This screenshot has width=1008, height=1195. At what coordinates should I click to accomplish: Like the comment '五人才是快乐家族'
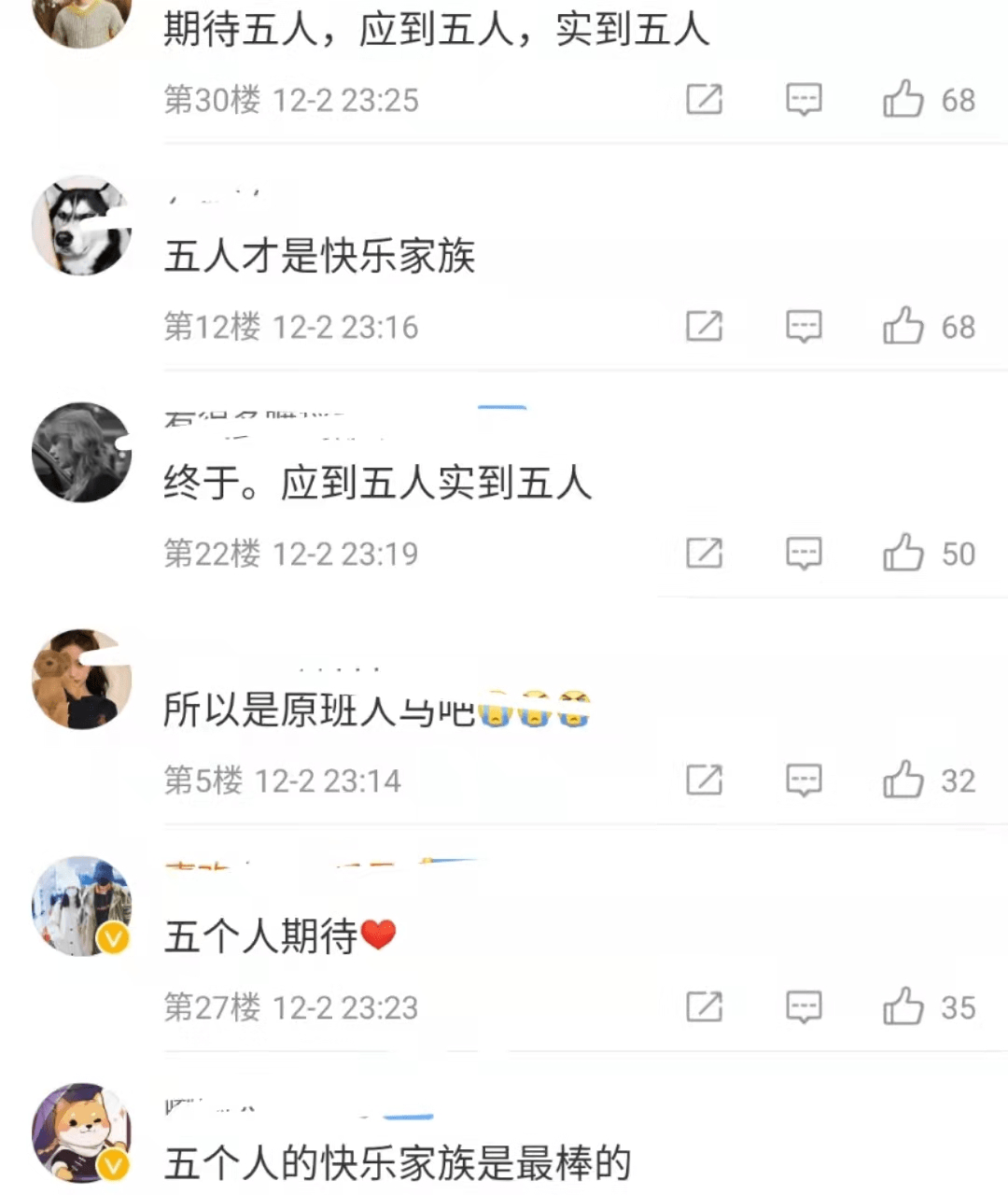902,327
